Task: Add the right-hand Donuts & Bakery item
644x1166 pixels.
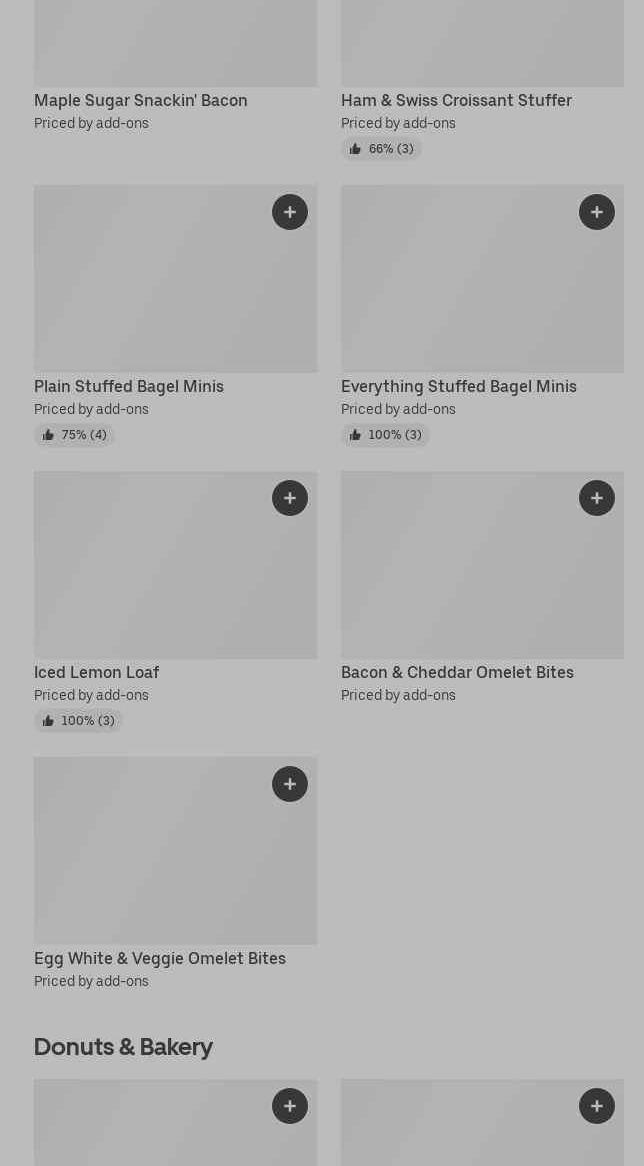Action: [596, 1106]
